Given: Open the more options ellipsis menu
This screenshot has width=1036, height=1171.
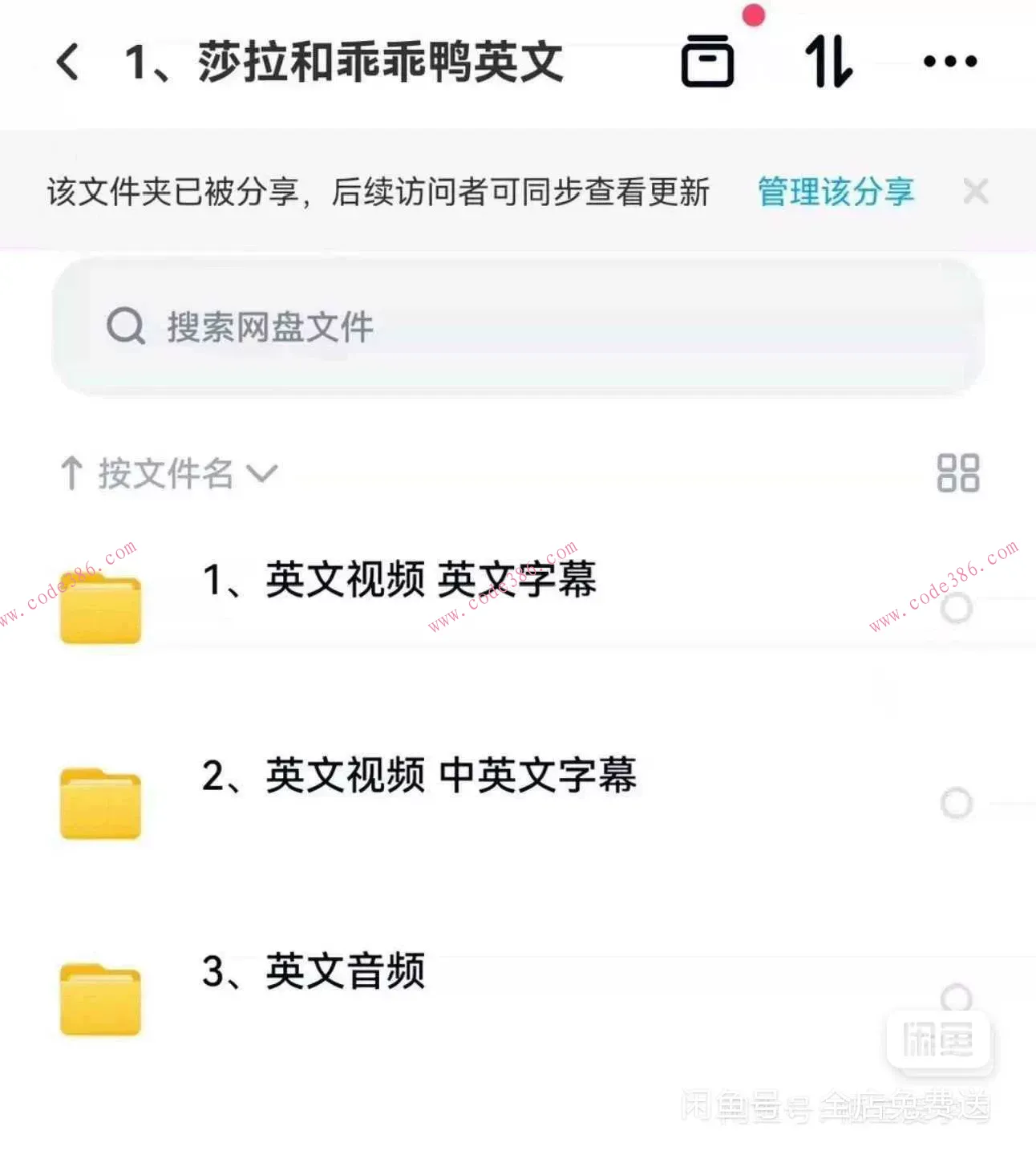Looking at the screenshot, I should pyautogui.click(x=949, y=60).
